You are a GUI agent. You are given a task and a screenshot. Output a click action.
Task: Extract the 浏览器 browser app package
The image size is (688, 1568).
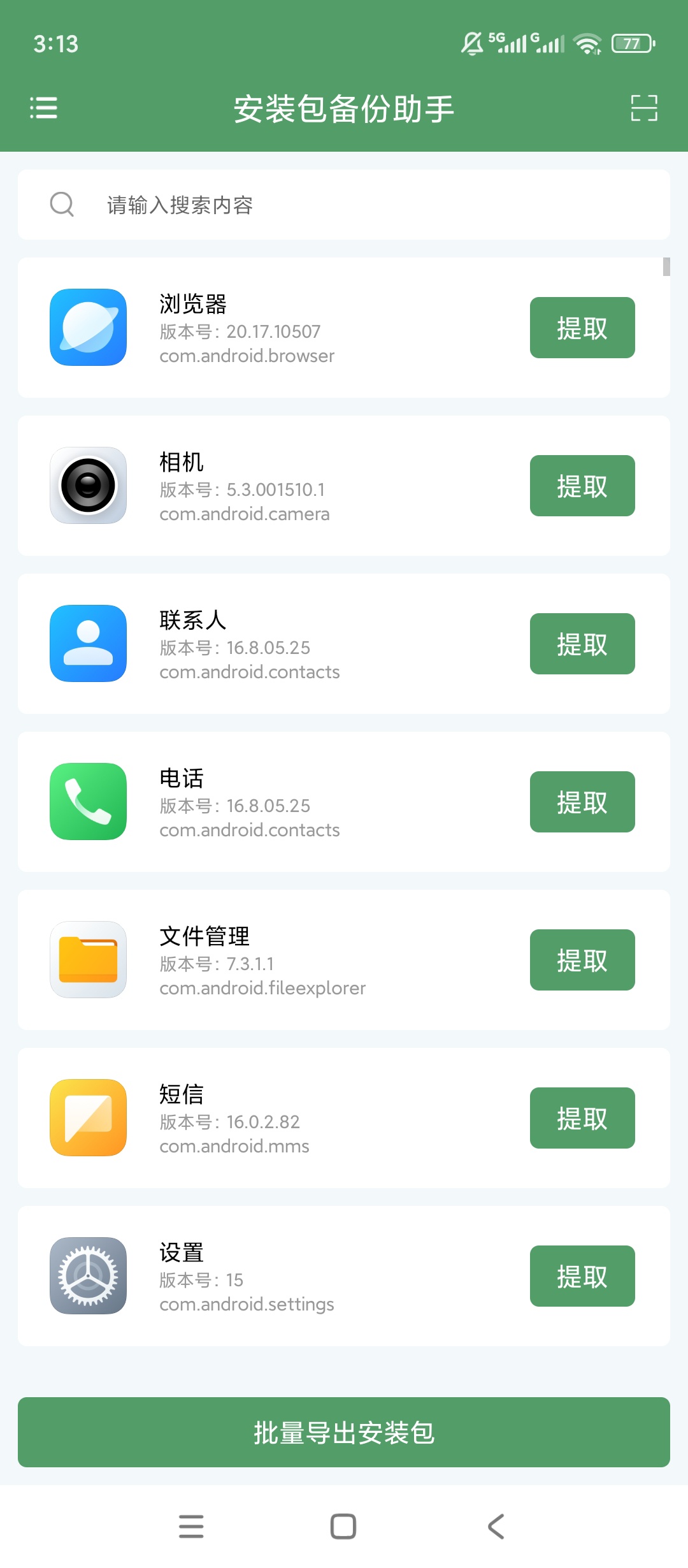tap(582, 328)
